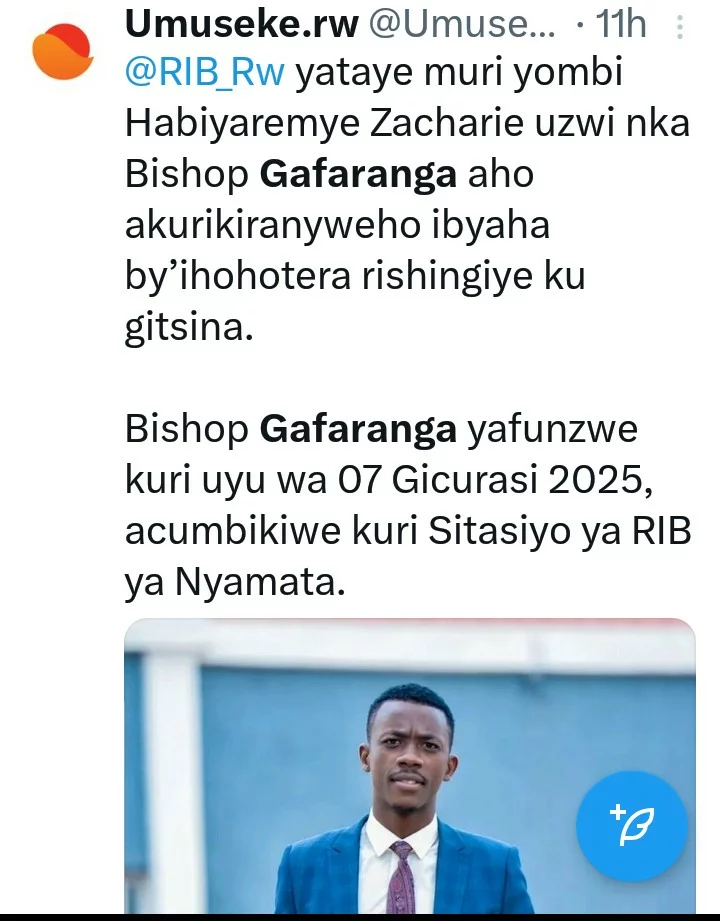Open the tweet's overflow menu
The width and height of the screenshot is (720, 921).
pyautogui.click(x=681, y=27)
